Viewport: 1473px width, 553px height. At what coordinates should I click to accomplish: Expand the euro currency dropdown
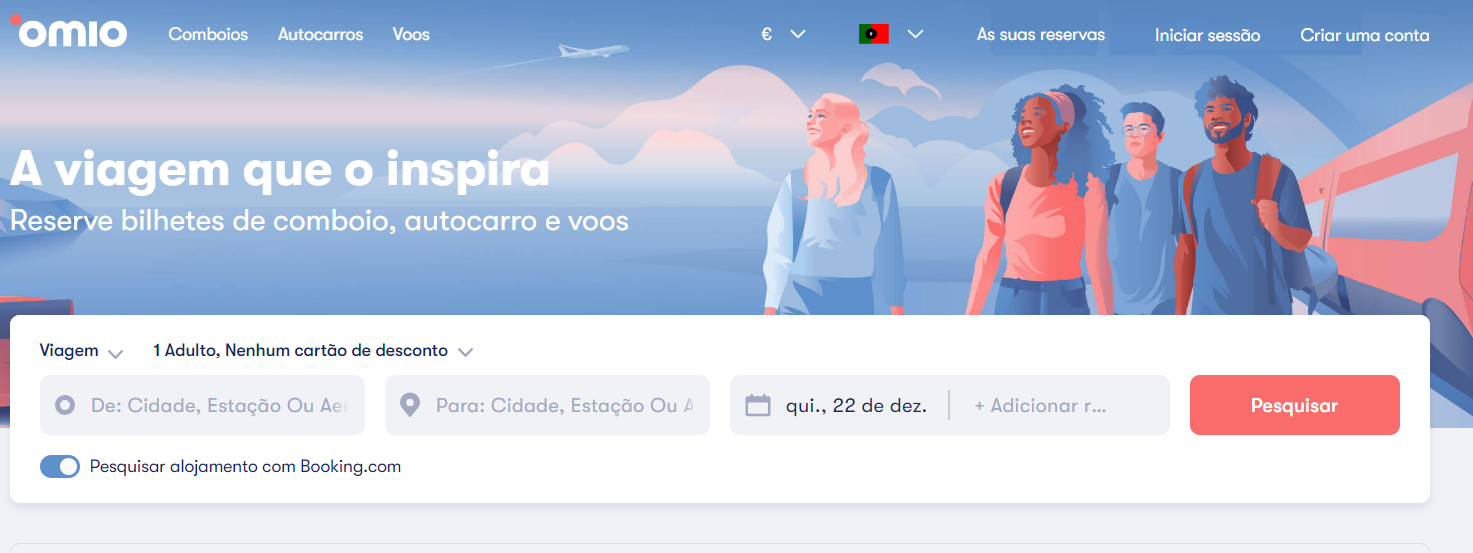(x=783, y=34)
